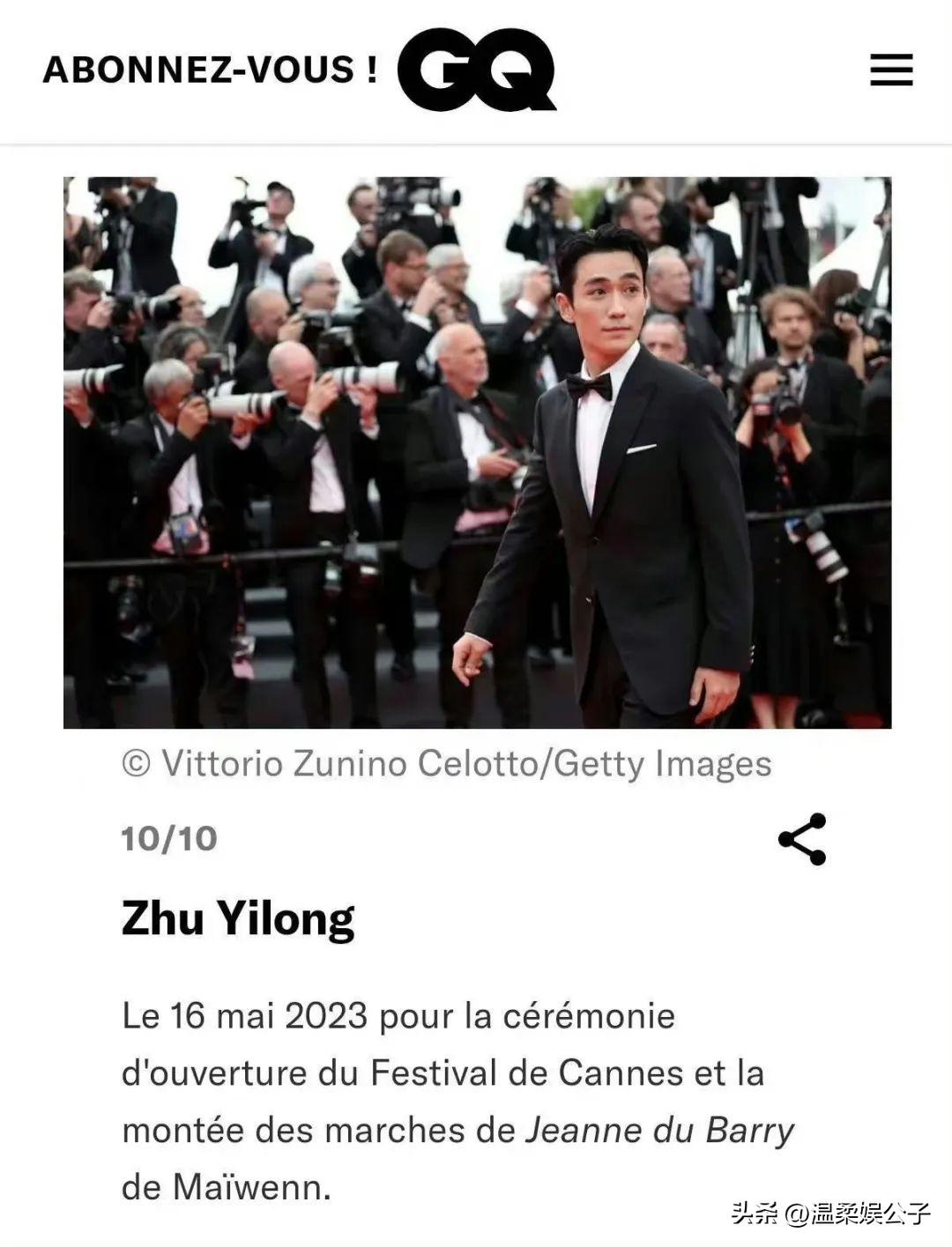Screen dimensions: 952x1247
Task: Share this Zhu Yilong slide
Action: click(x=802, y=839)
